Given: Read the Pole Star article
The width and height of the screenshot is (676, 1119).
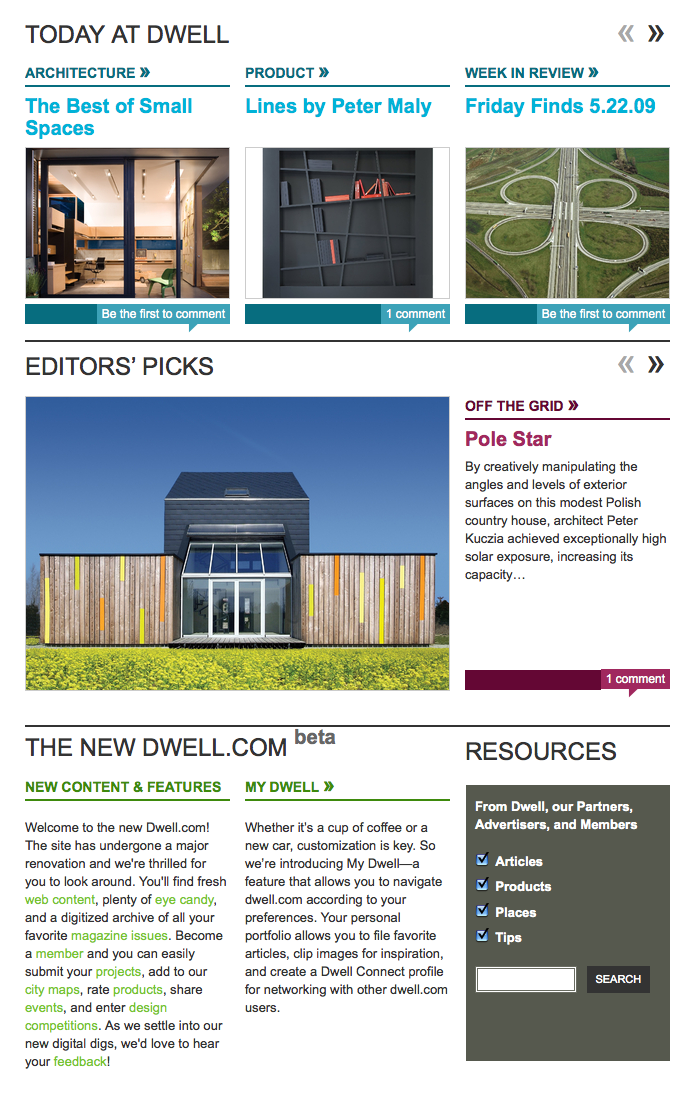Looking at the screenshot, I should click(508, 439).
